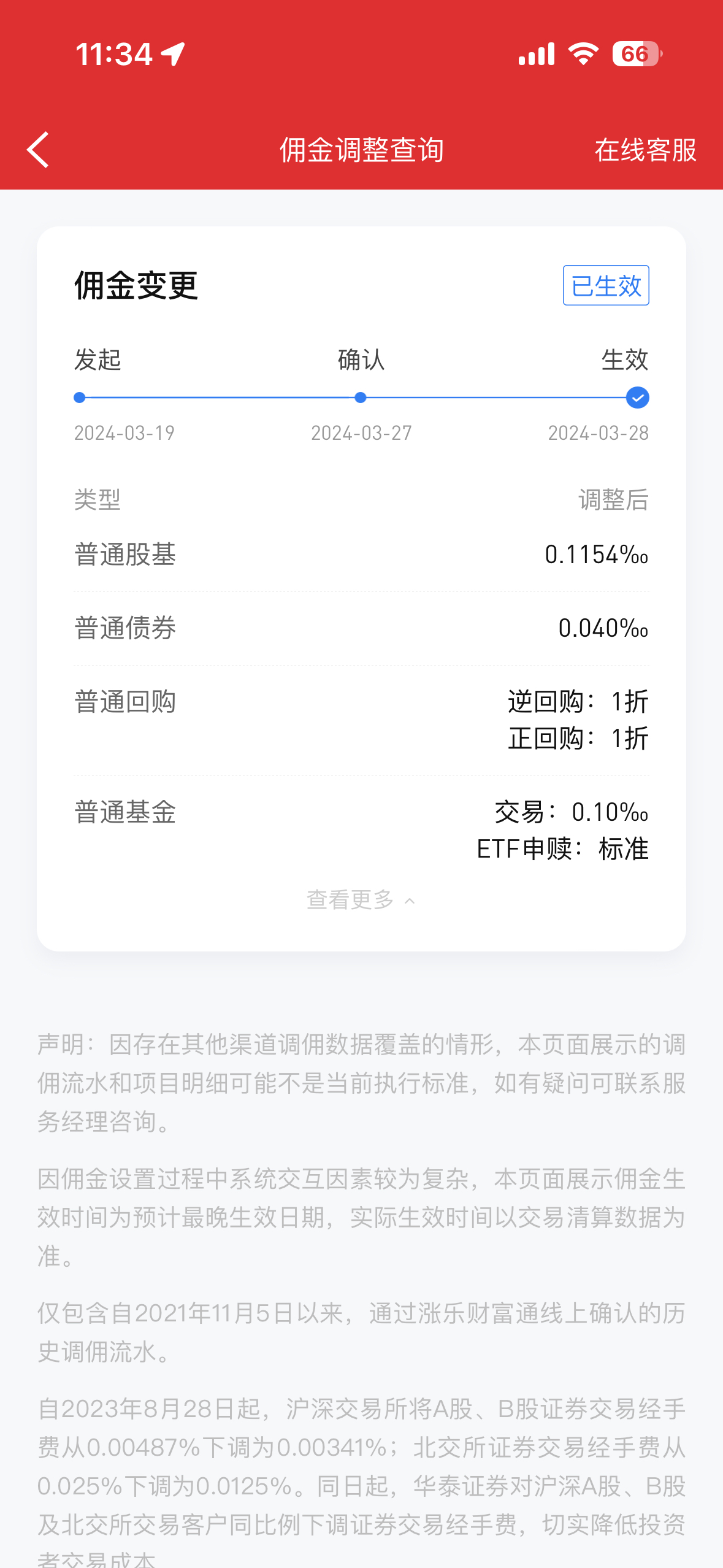
Task: Tap the upward caret next to 查看更多
Action: pyautogui.click(x=410, y=900)
